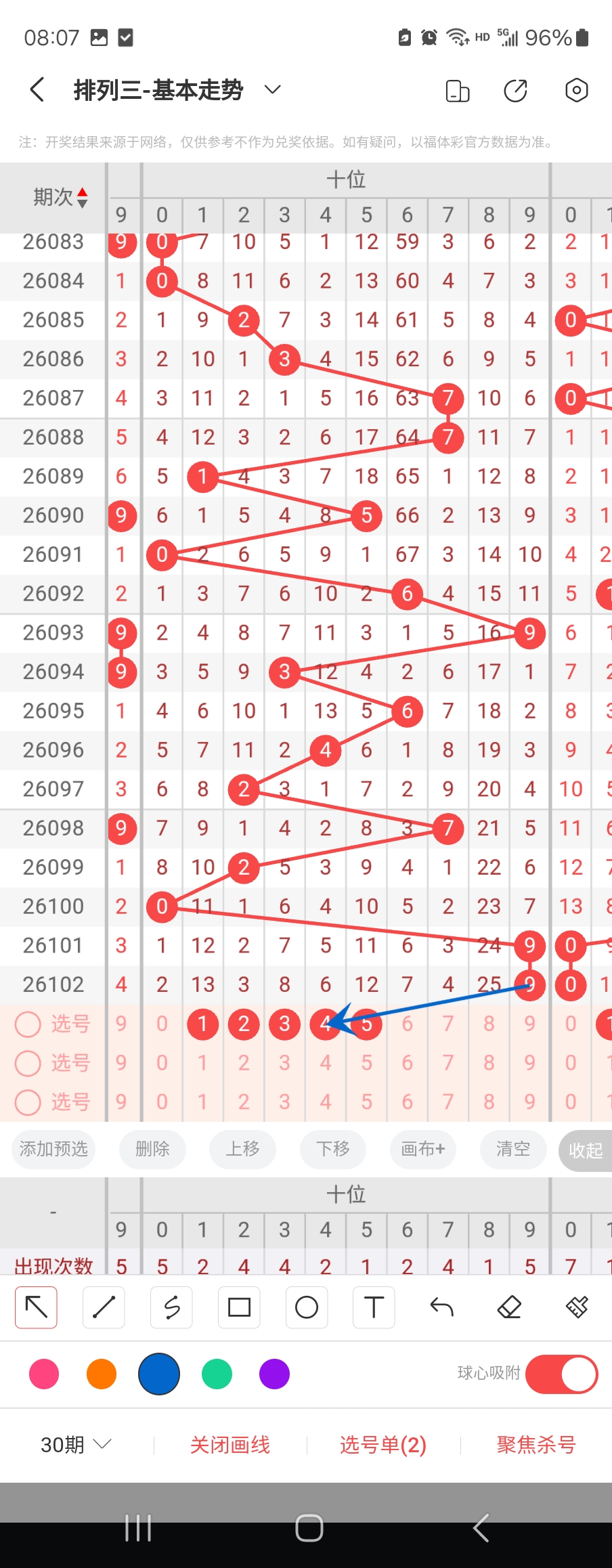The image size is (612, 1568).
Task: Move selection up with 上移
Action: [242, 1149]
